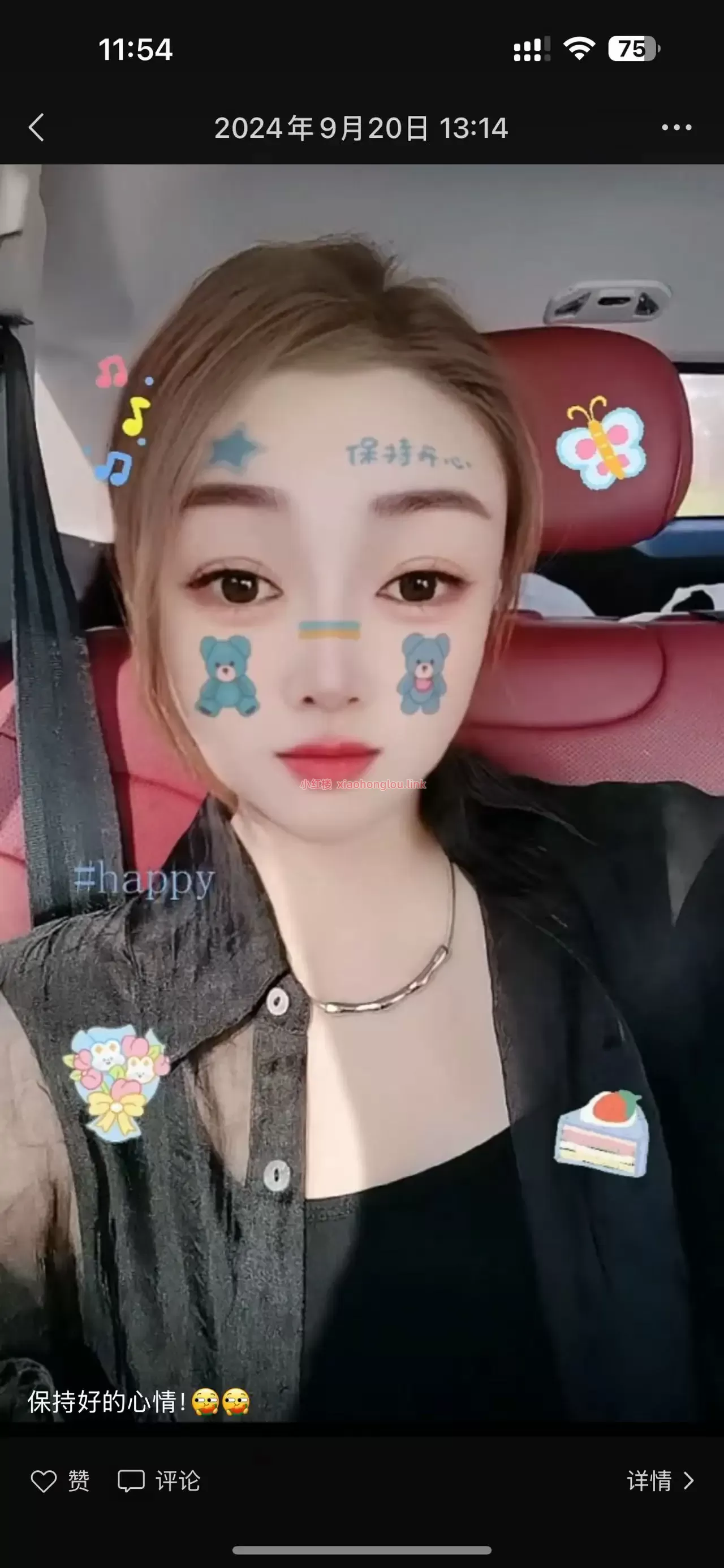Go back using the top-left arrow

point(37,128)
